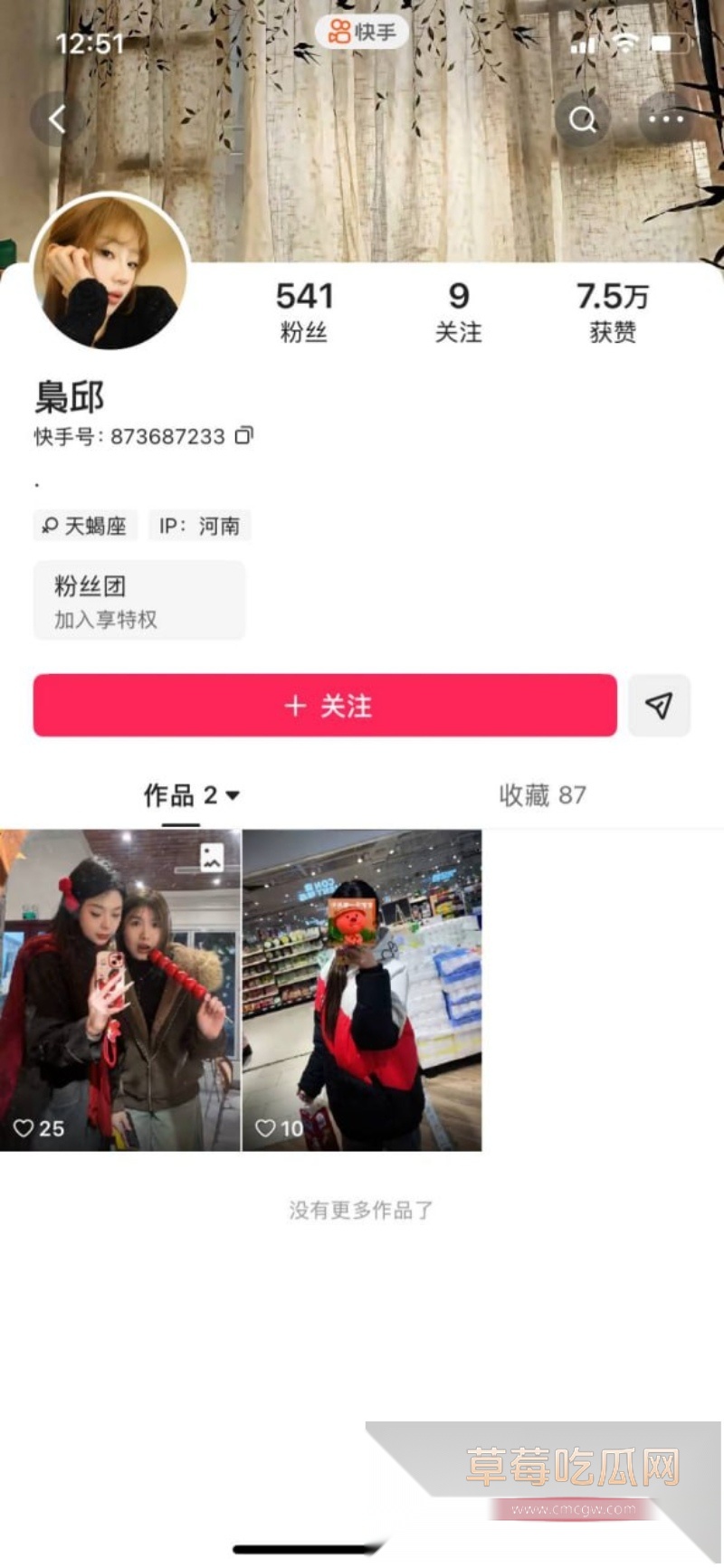Share the profile via the paper plane icon

pos(660,706)
